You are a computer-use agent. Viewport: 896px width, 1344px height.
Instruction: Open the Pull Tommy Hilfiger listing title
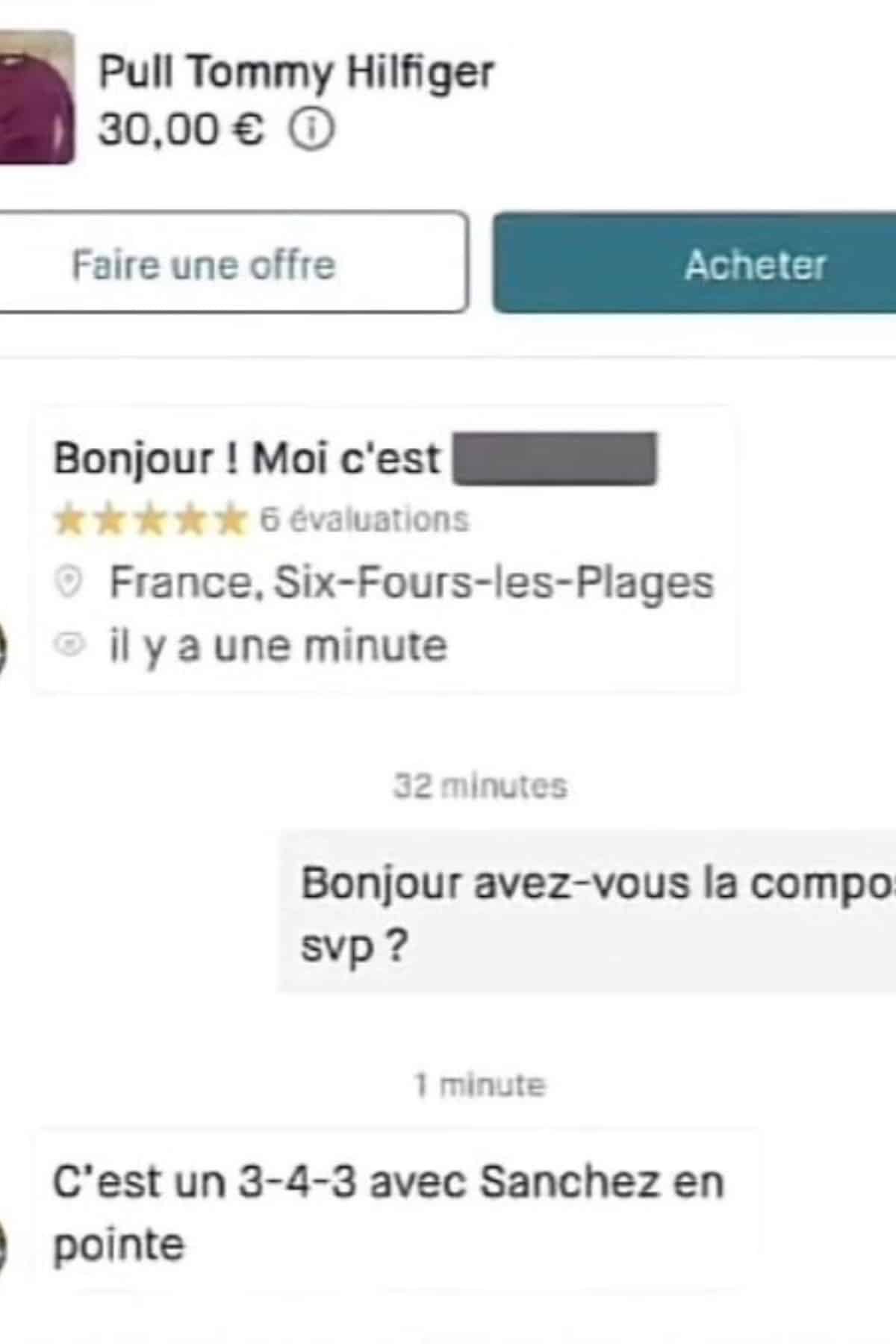(299, 72)
